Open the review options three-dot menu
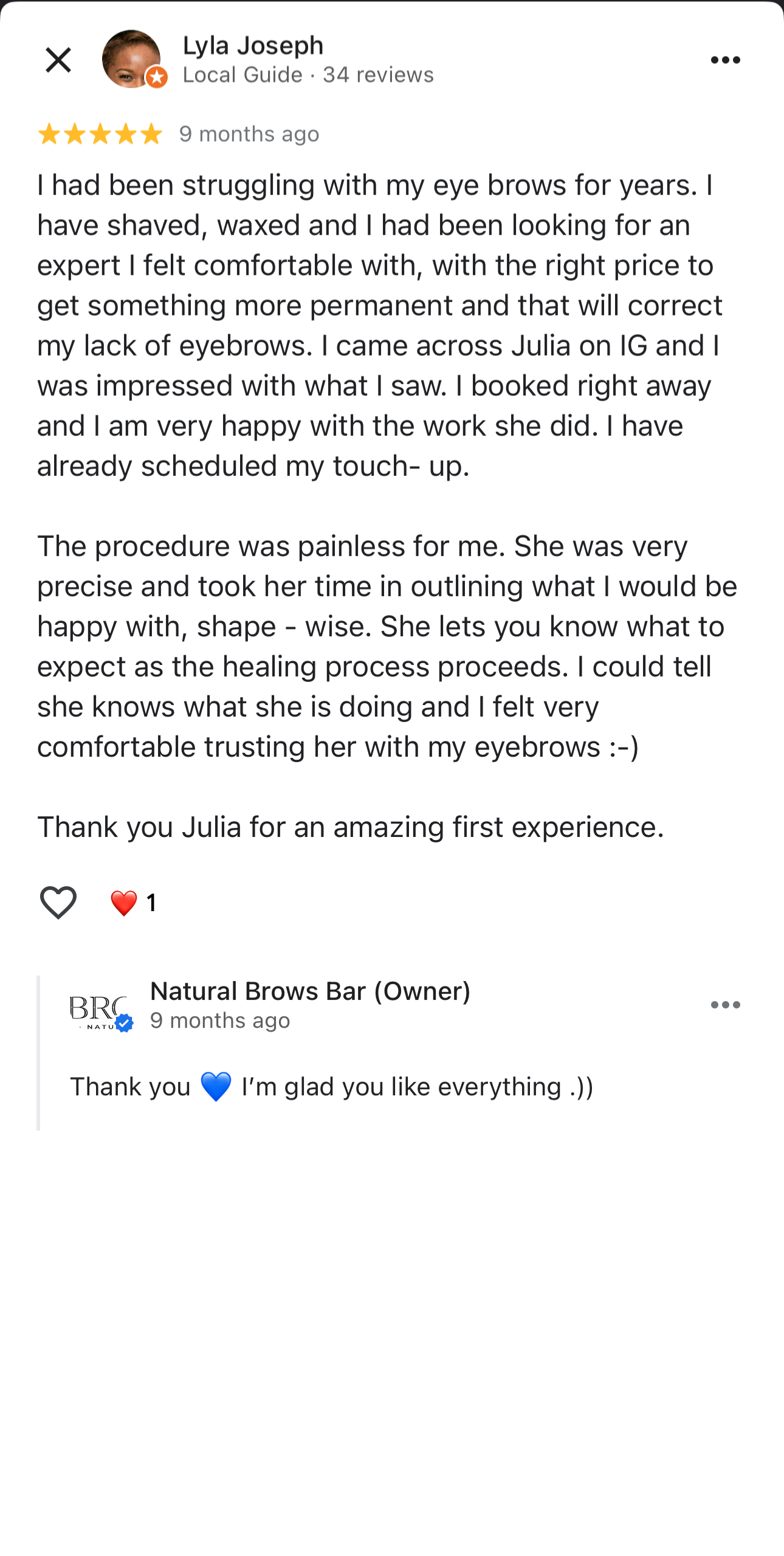Viewport: 784px width, 1556px height. 726,59
